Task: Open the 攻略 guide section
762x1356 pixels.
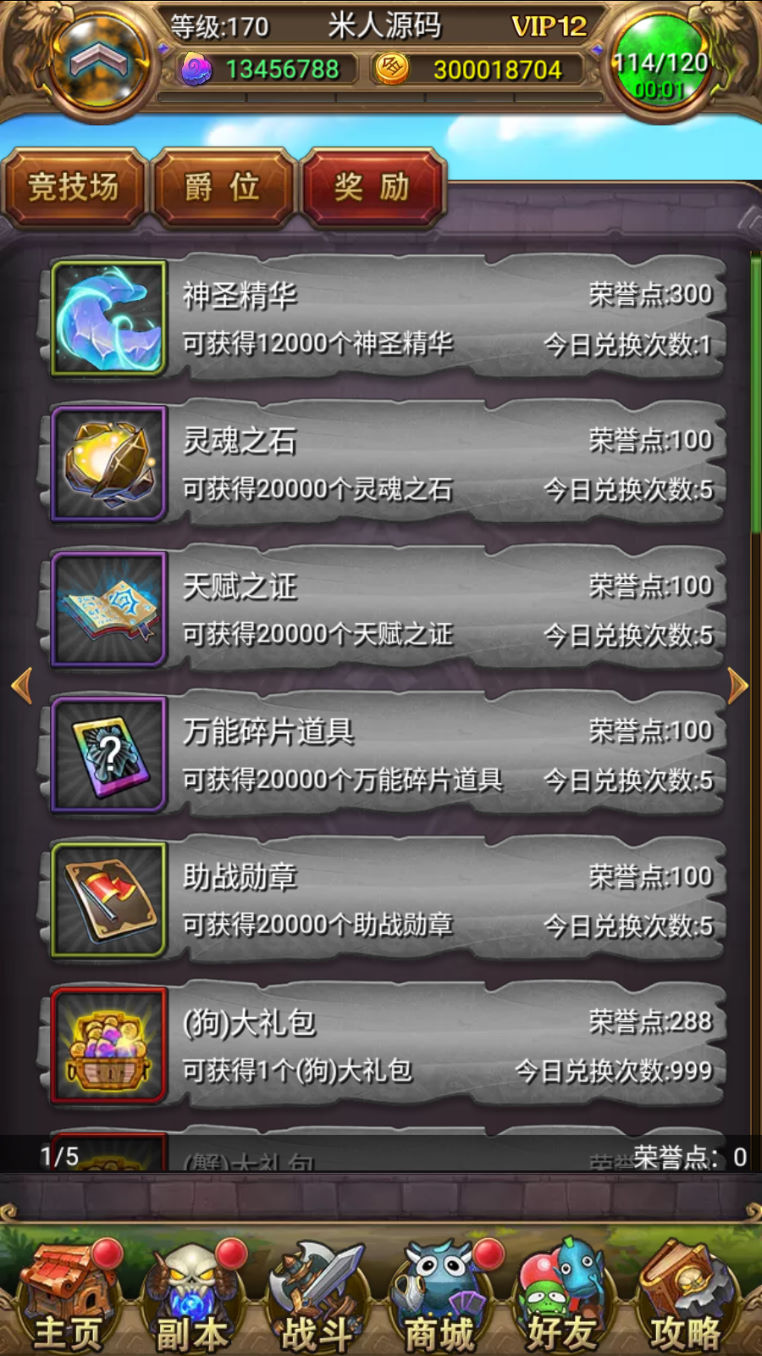Action: [686, 1295]
